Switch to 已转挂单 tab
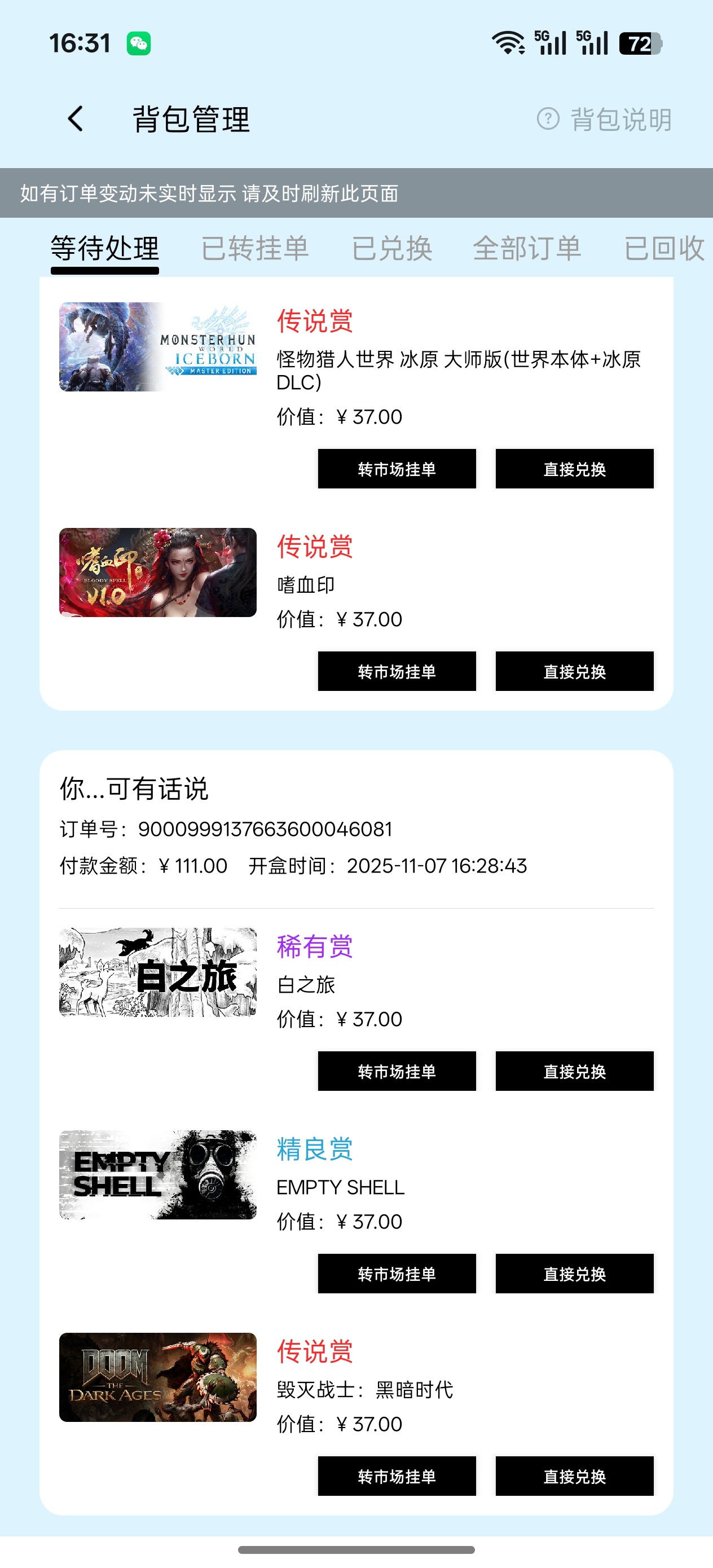This screenshot has height=1568, width=713. [x=255, y=248]
